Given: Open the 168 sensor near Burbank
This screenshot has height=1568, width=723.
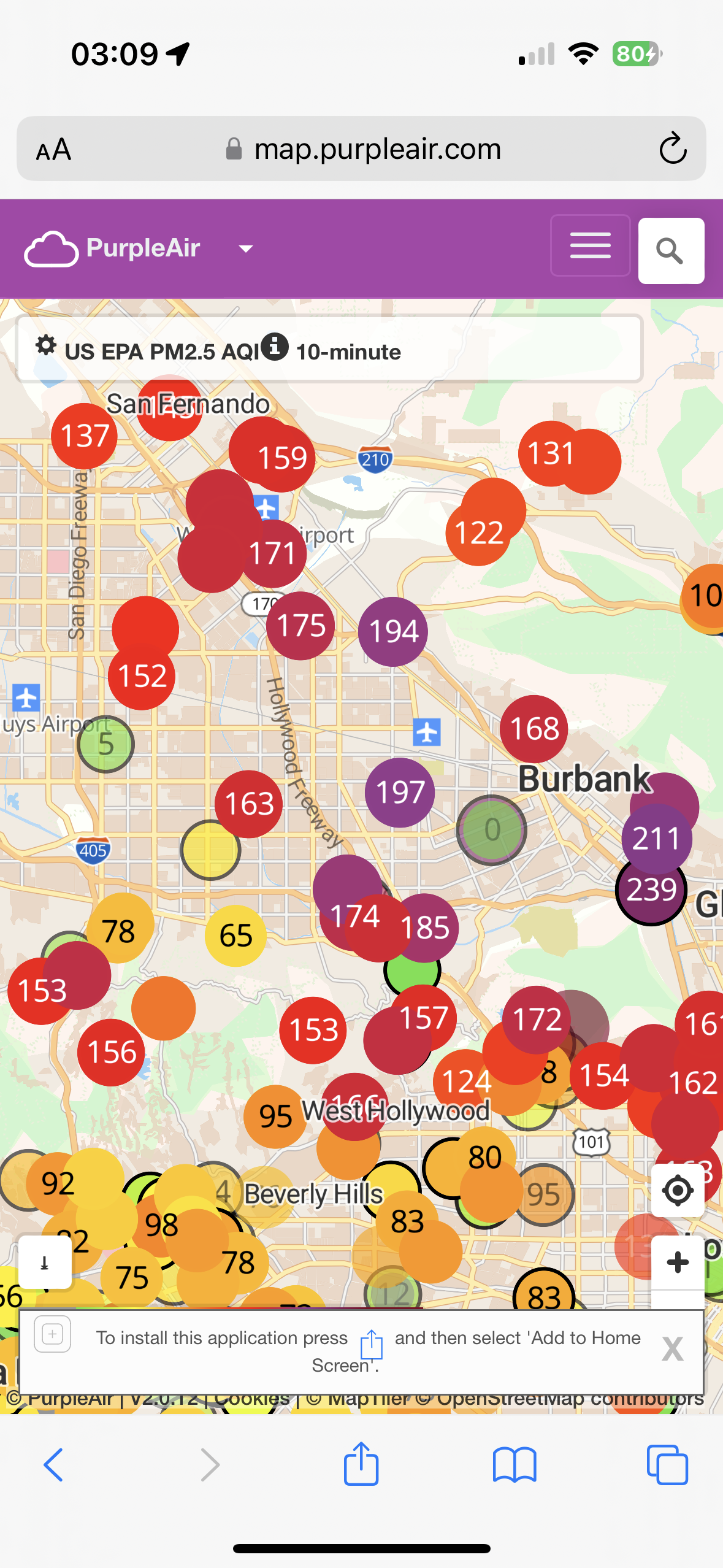Looking at the screenshot, I should (x=534, y=729).
